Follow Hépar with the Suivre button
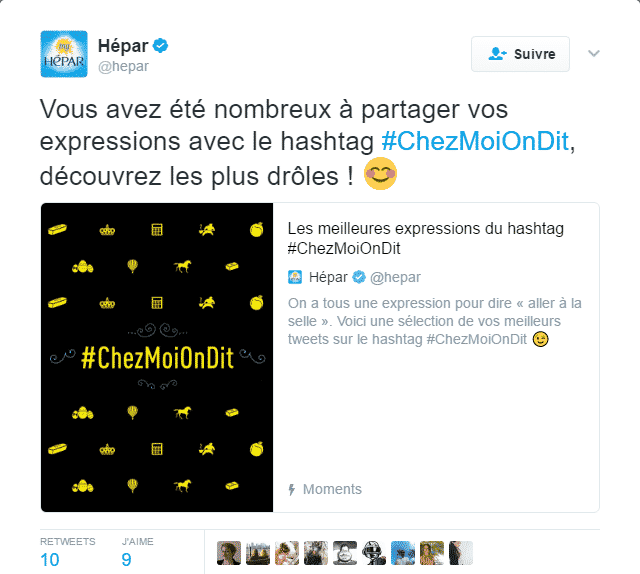The image size is (640, 574). pyautogui.click(x=520, y=54)
